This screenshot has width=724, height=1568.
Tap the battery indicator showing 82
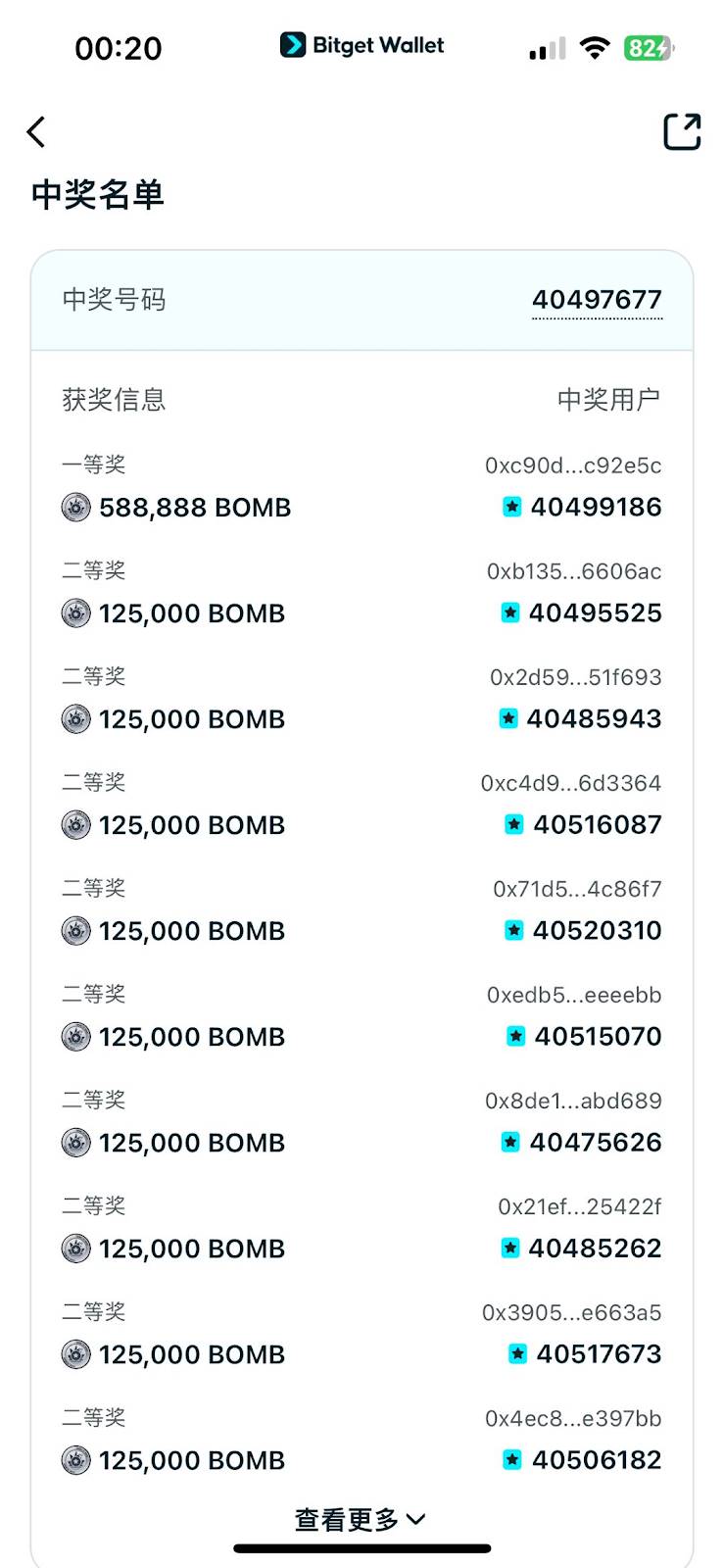[x=649, y=46]
